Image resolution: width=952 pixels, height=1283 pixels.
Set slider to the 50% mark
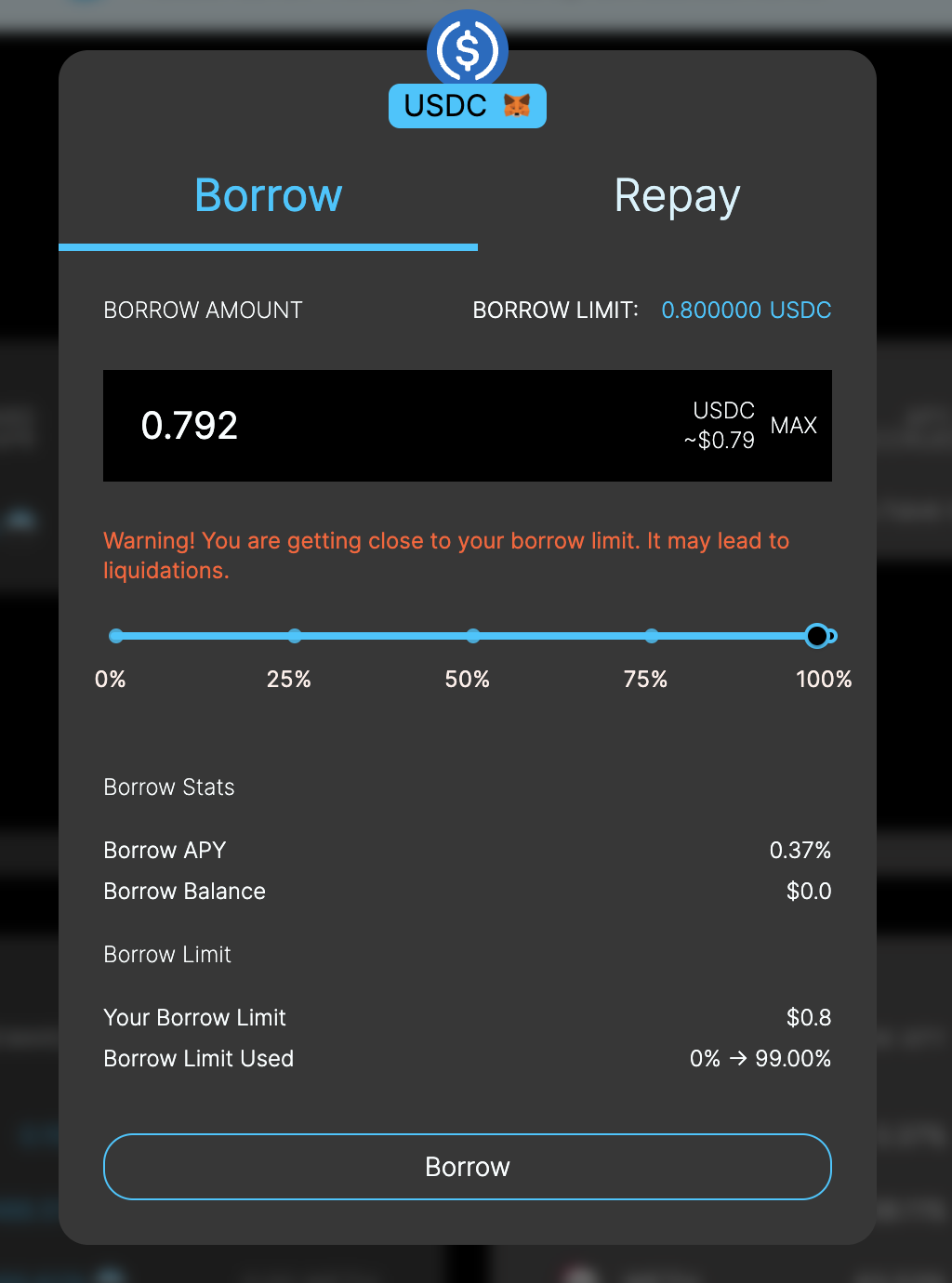[x=473, y=636]
